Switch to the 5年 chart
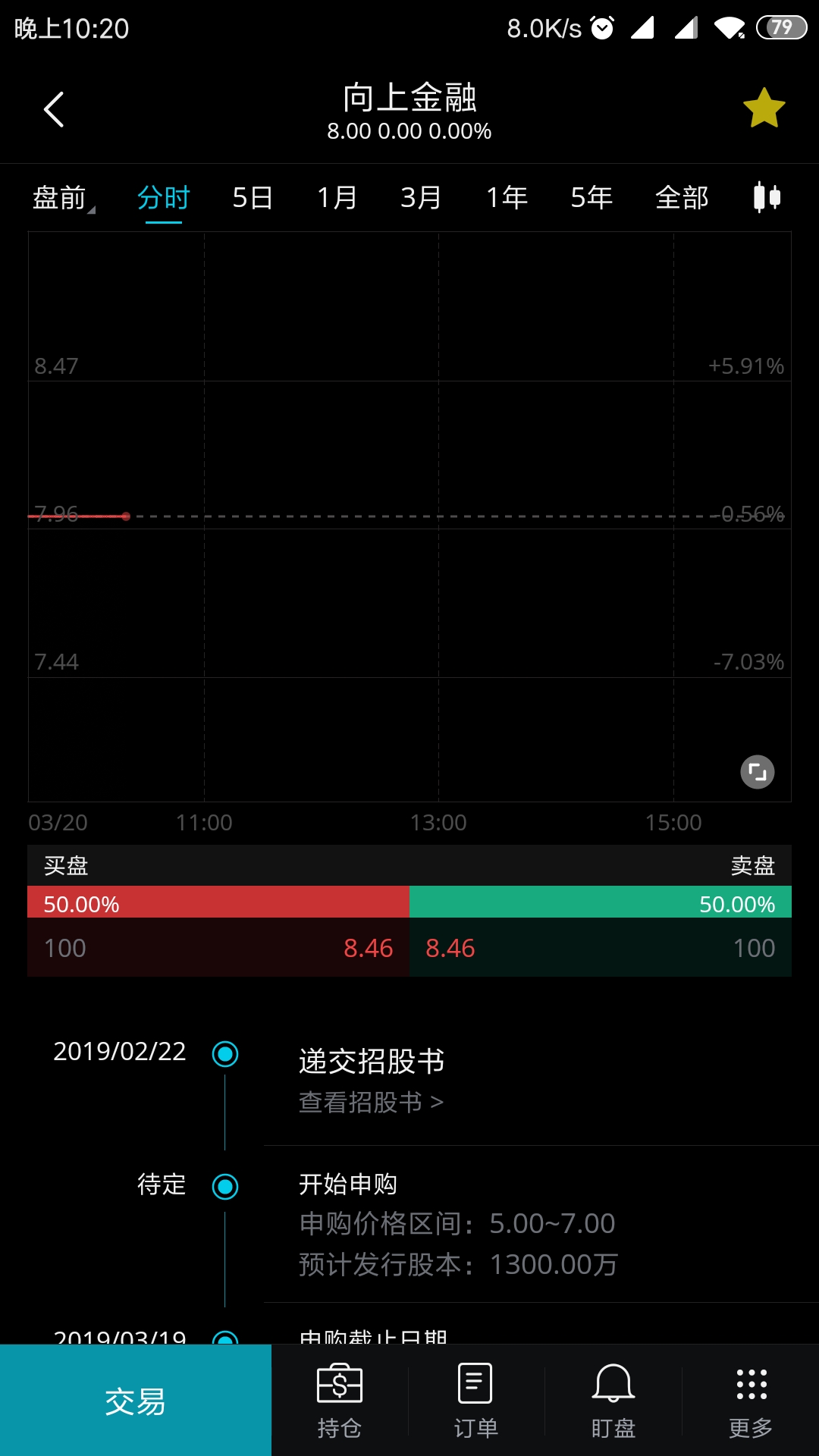The width and height of the screenshot is (819, 1456). [x=591, y=198]
